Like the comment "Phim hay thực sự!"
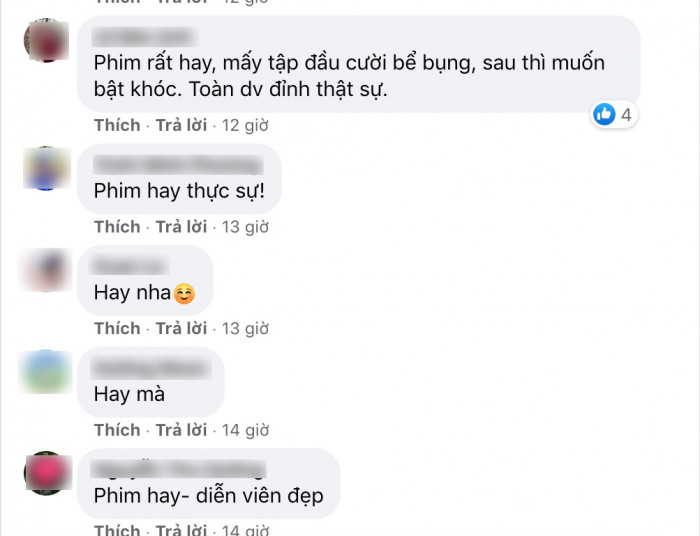700x536 pixels. click(x=117, y=227)
